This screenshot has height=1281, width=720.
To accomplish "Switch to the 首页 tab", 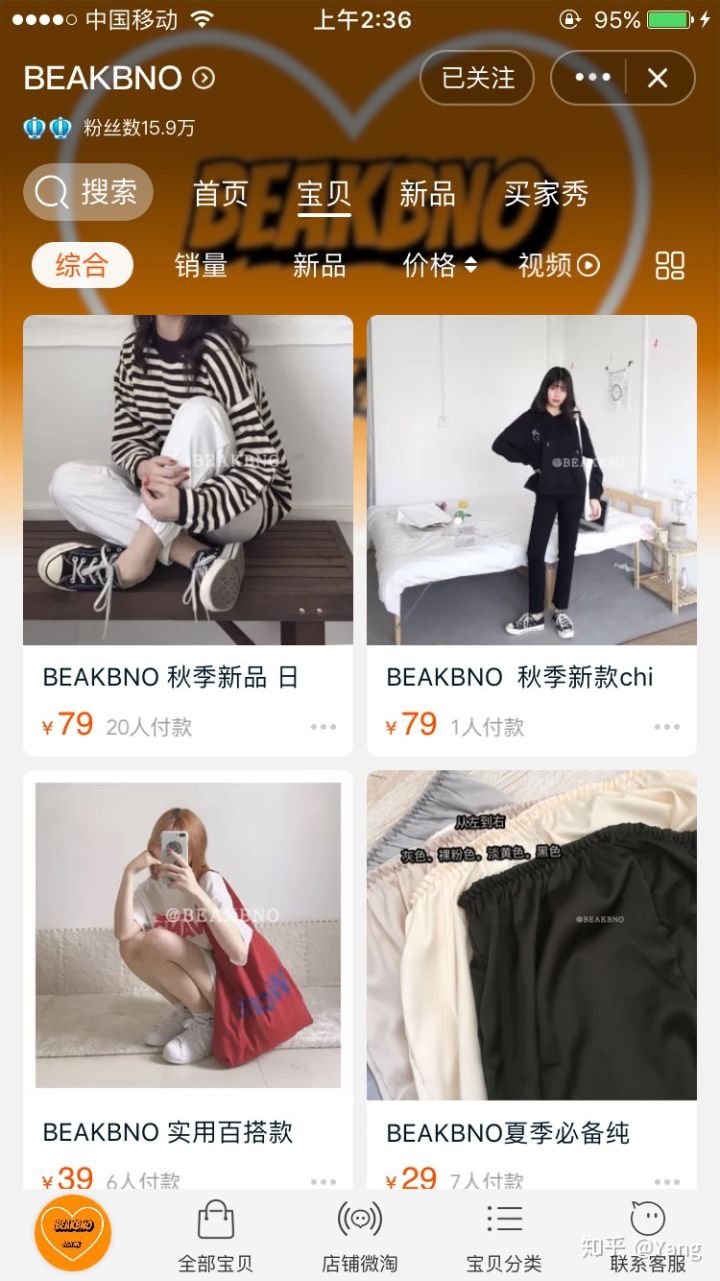I will [220, 193].
